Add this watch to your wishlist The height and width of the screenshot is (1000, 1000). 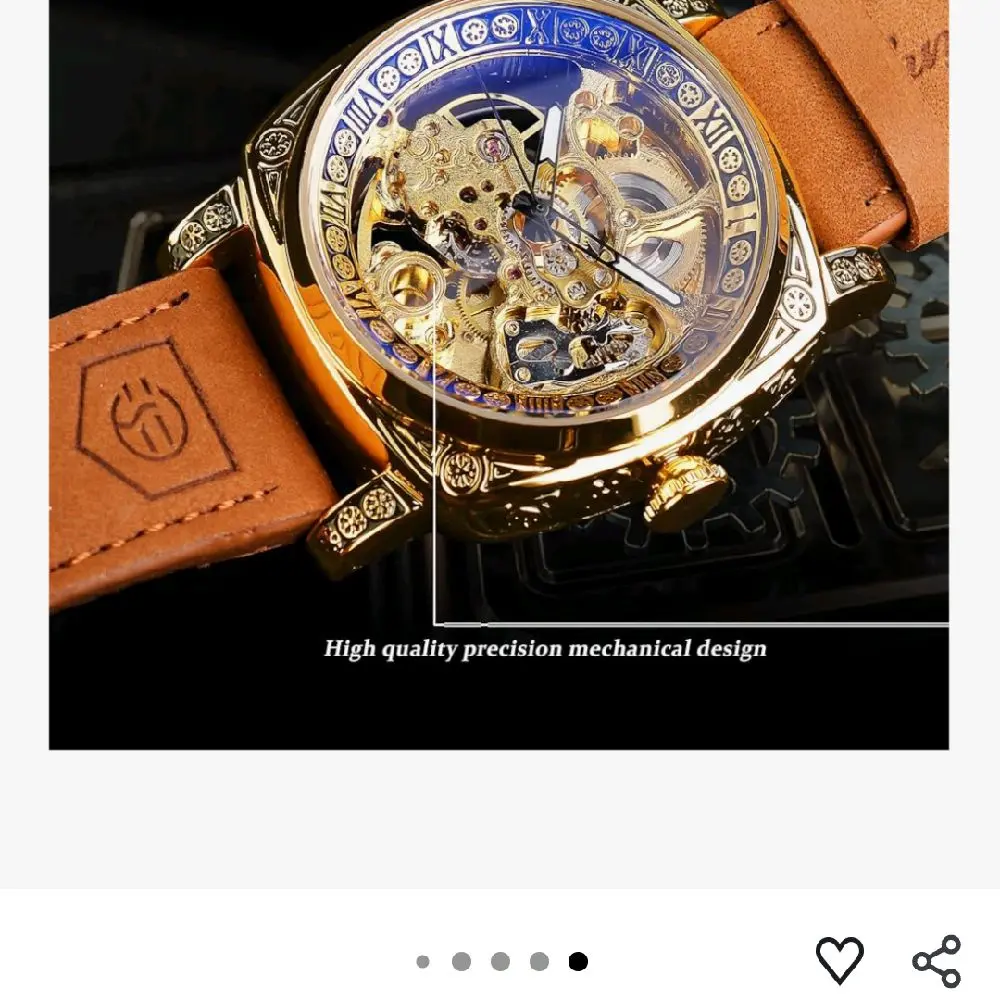pos(839,960)
